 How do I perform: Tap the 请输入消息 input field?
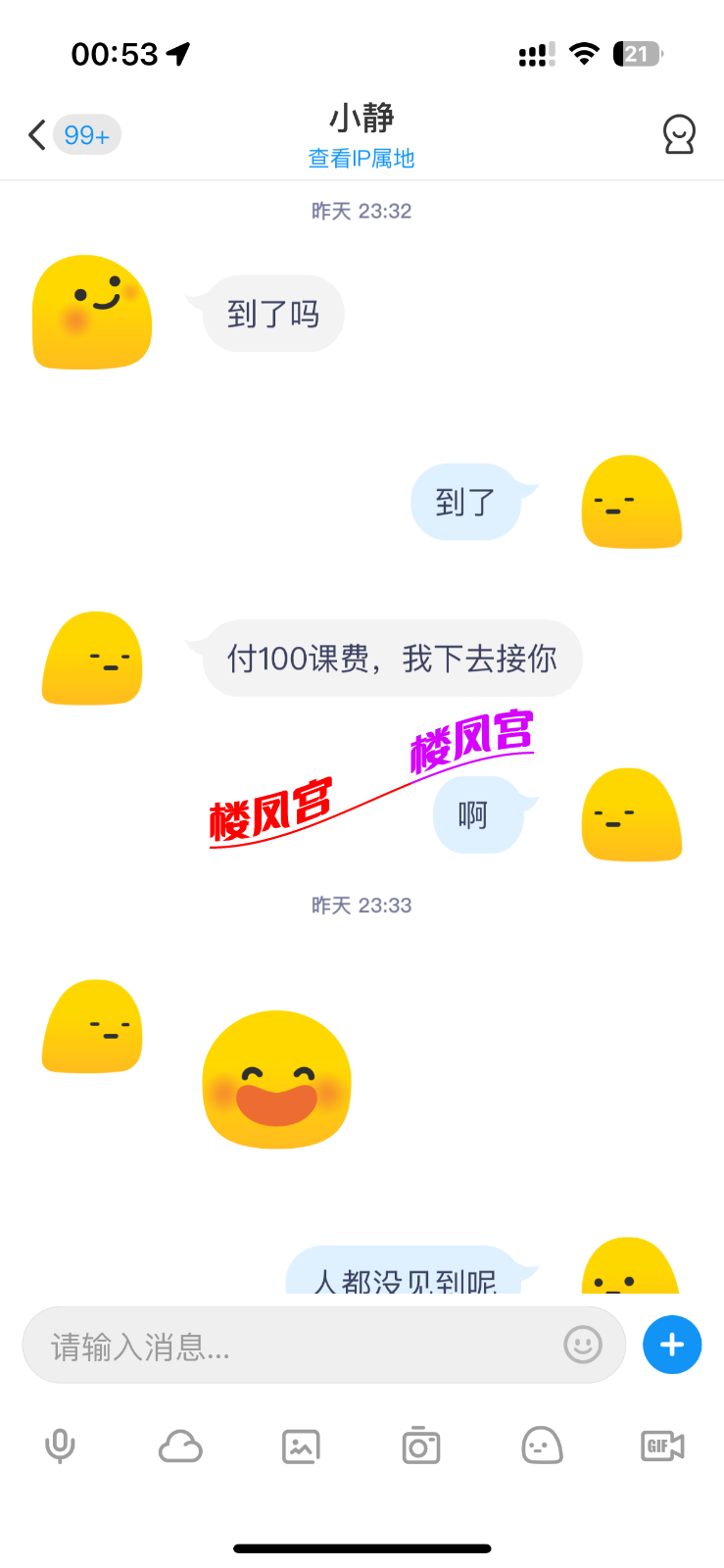click(294, 1345)
